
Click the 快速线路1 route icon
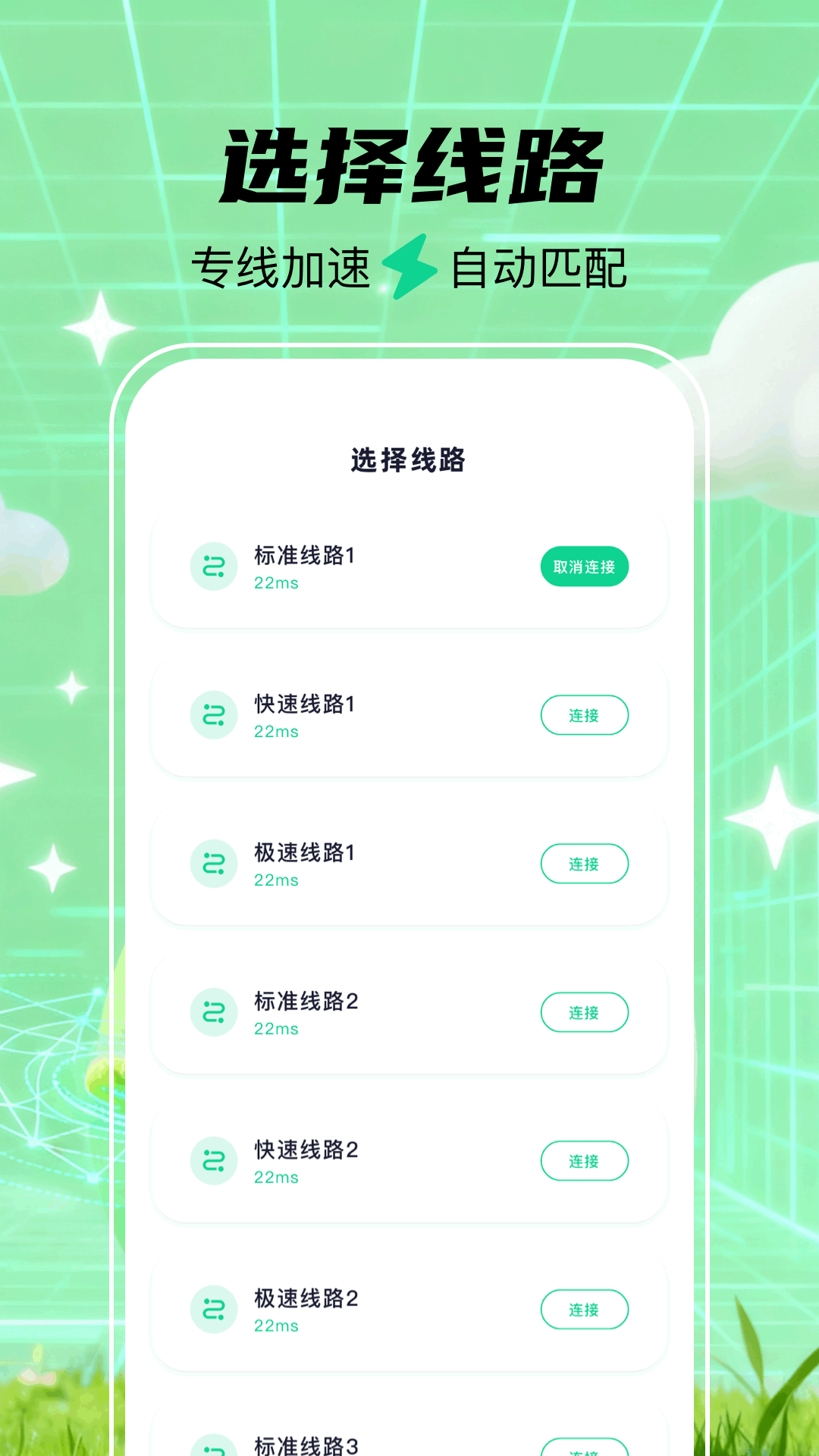click(214, 715)
